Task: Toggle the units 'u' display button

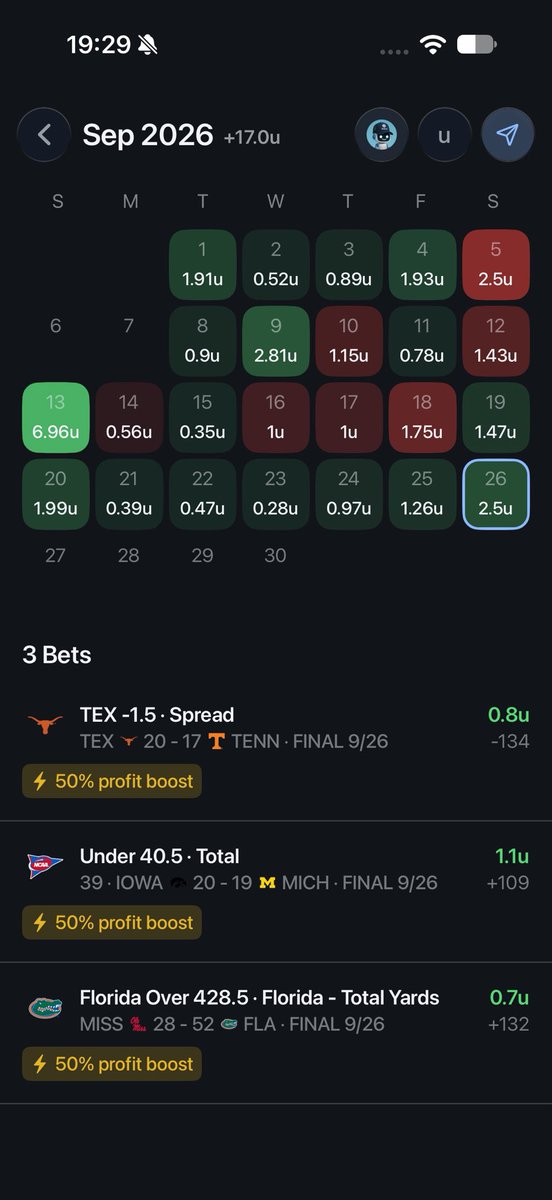Action: (x=445, y=135)
